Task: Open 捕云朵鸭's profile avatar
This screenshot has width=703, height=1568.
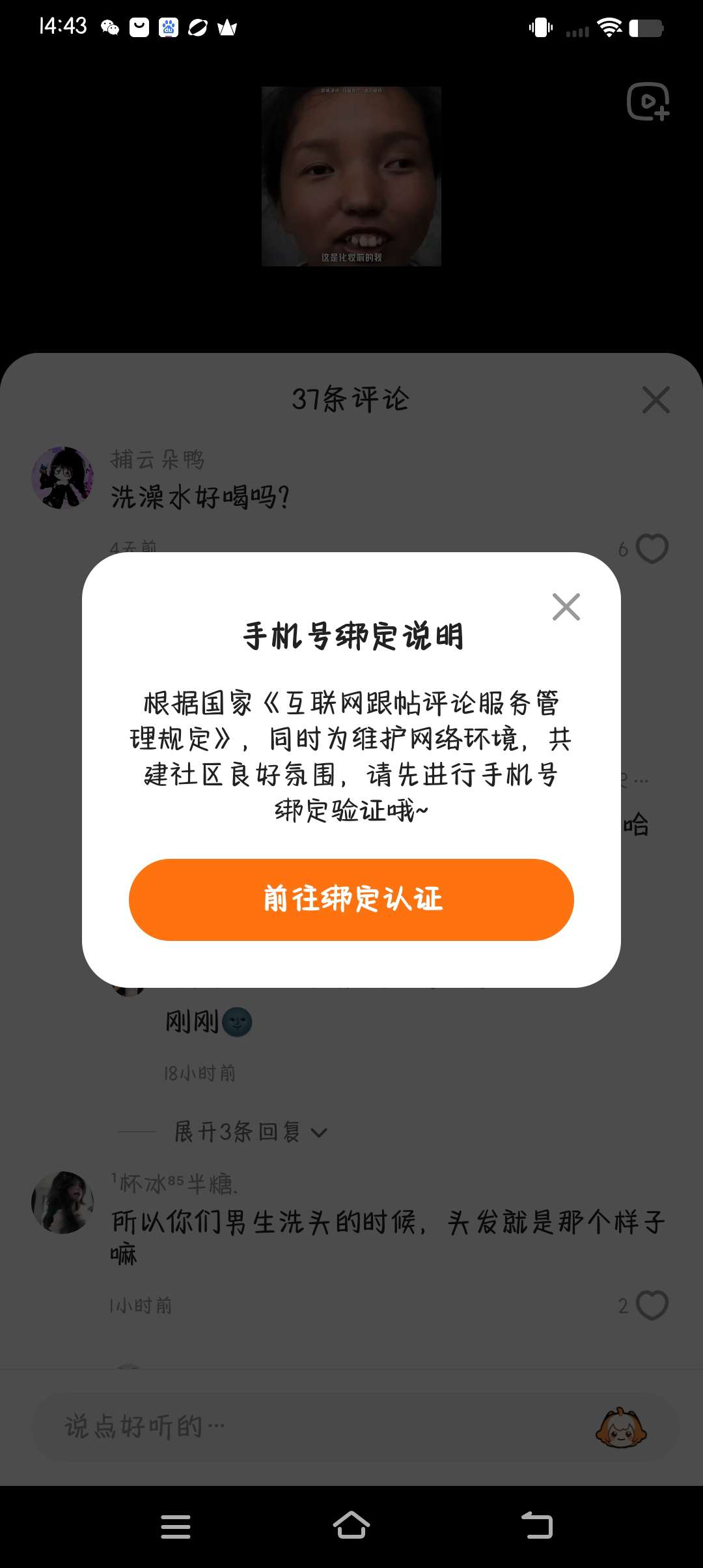Action: (x=62, y=478)
